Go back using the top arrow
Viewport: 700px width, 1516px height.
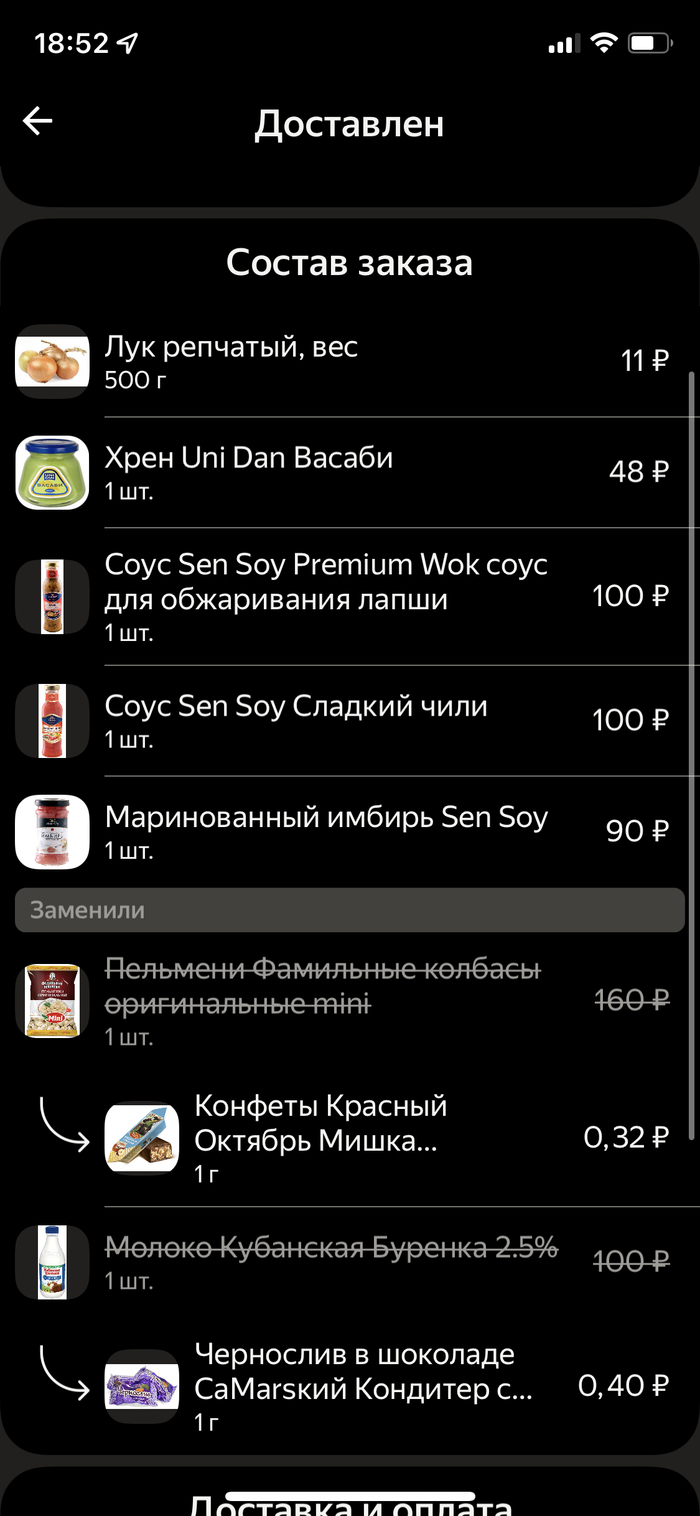point(38,122)
